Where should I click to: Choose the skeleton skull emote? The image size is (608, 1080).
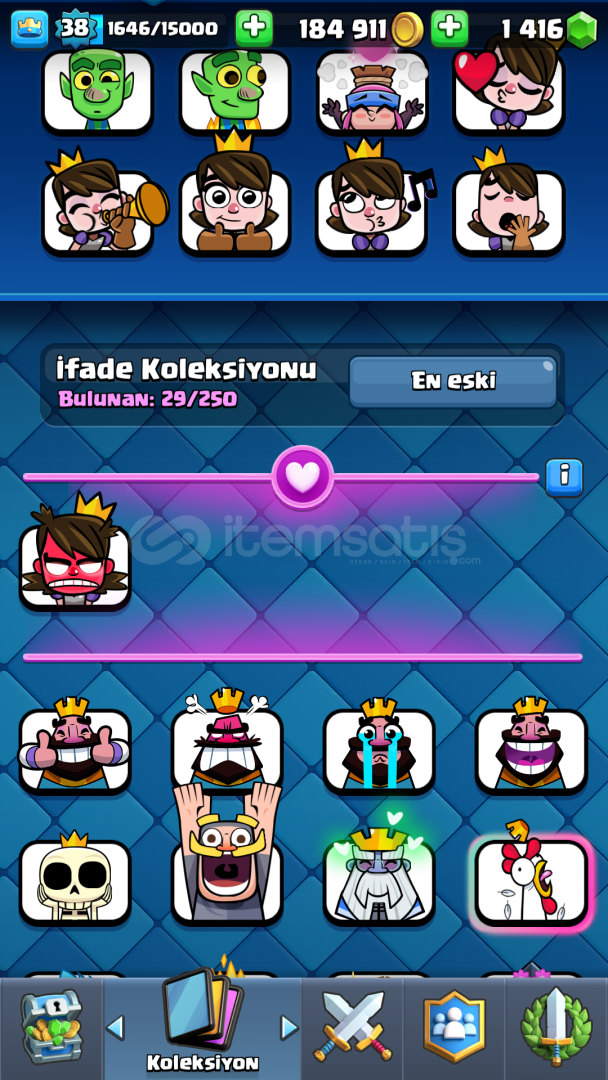[x=74, y=880]
